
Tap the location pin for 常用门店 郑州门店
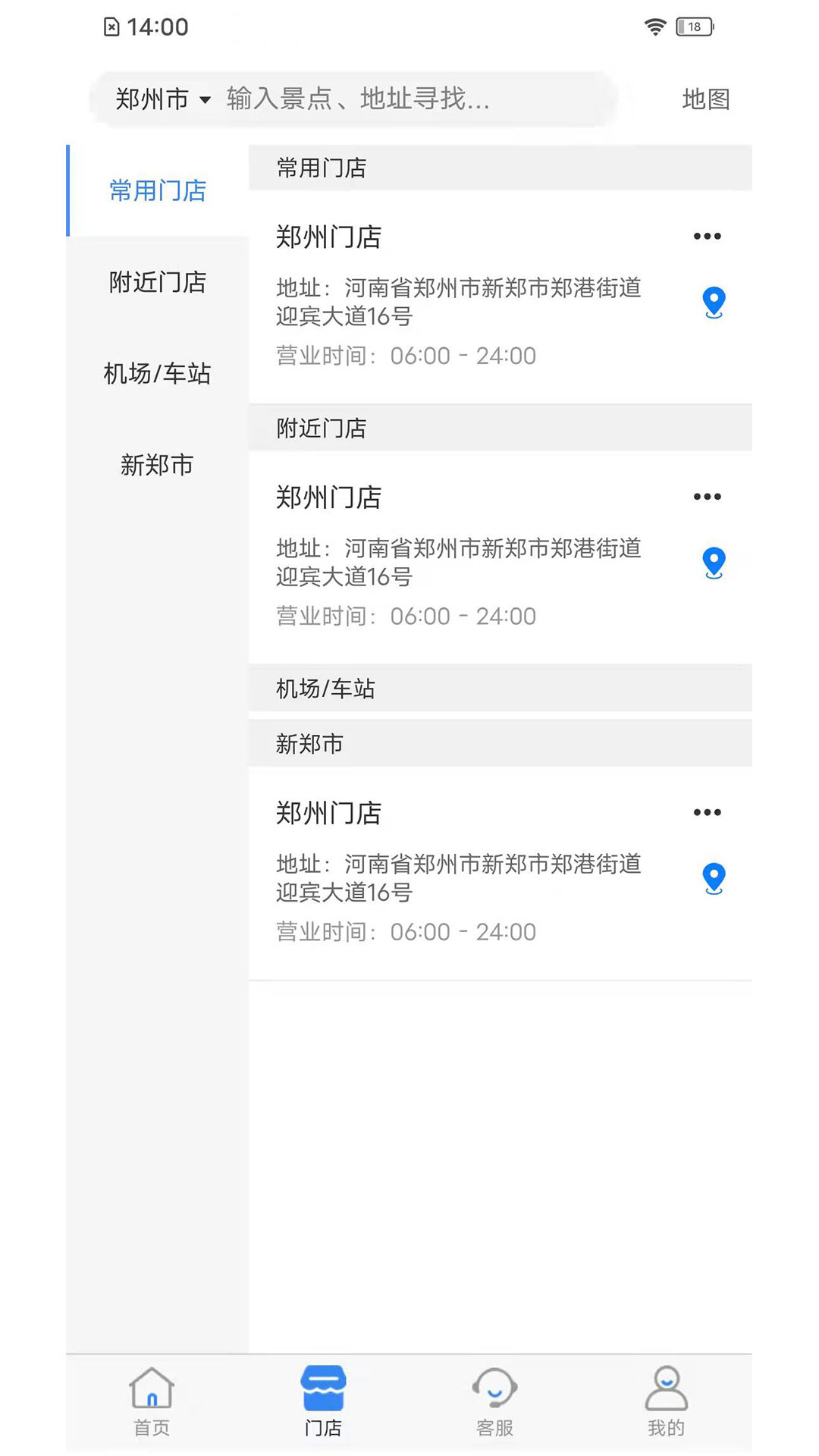click(713, 301)
